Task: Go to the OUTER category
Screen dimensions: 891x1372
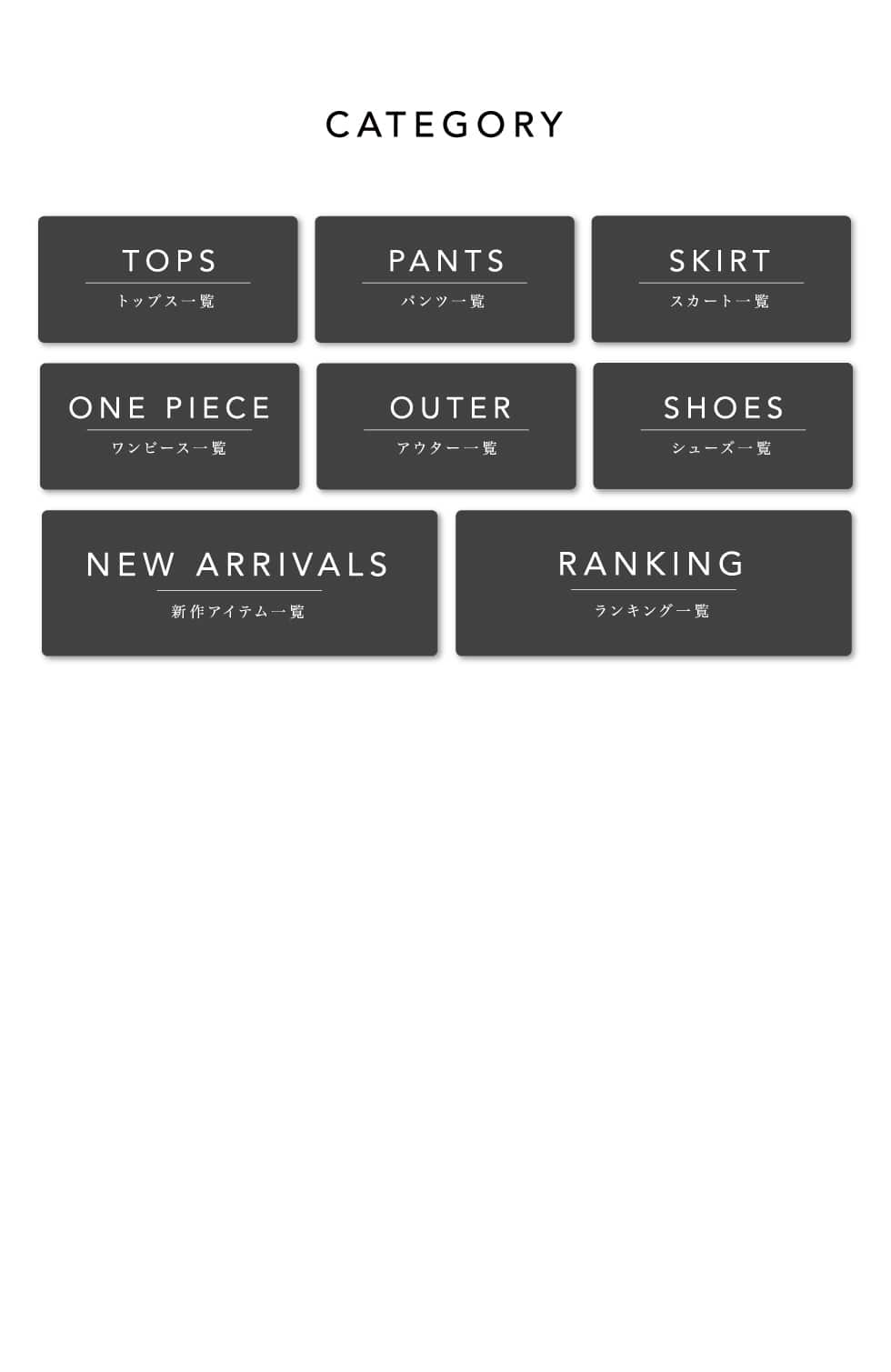Action: (446, 426)
